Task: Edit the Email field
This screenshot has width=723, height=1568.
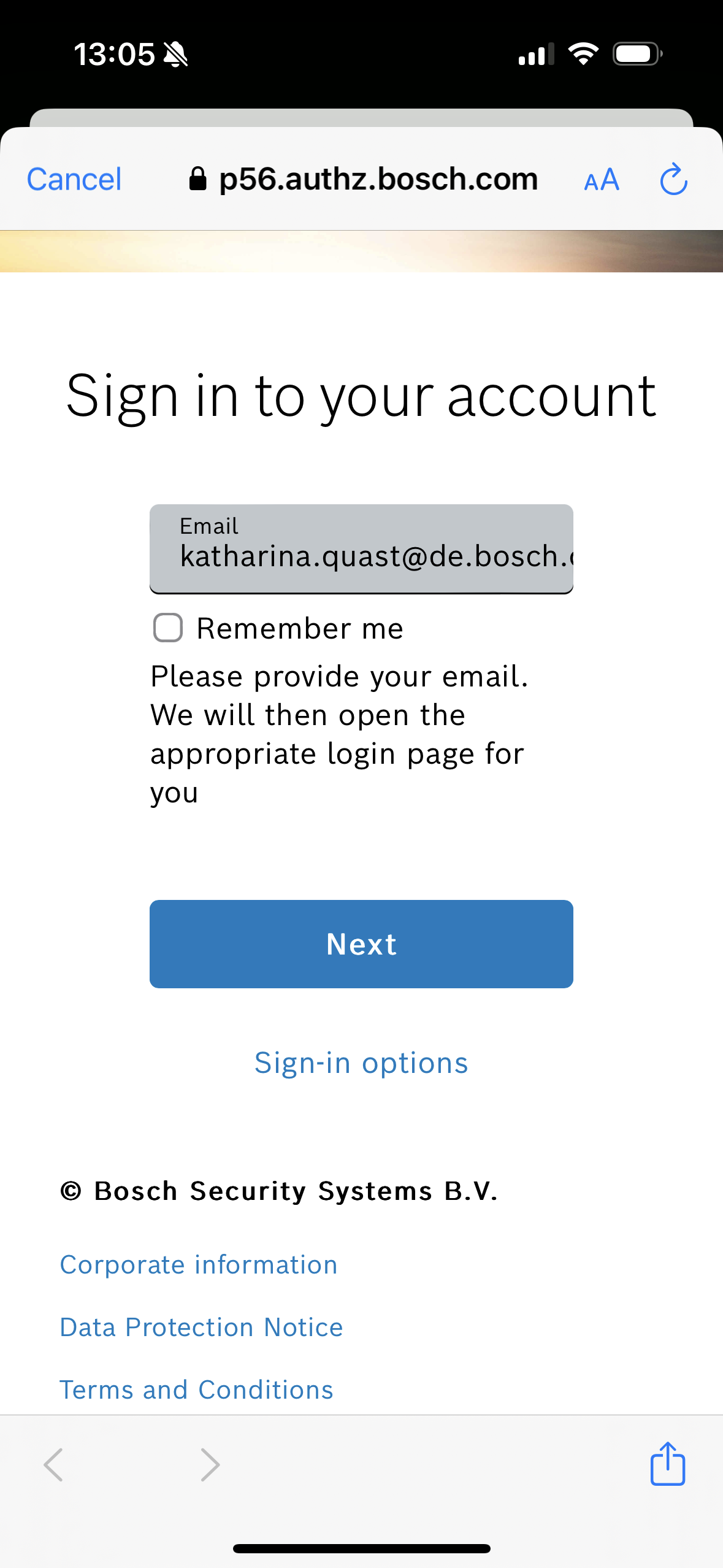Action: pyautogui.click(x=361, y=549)
